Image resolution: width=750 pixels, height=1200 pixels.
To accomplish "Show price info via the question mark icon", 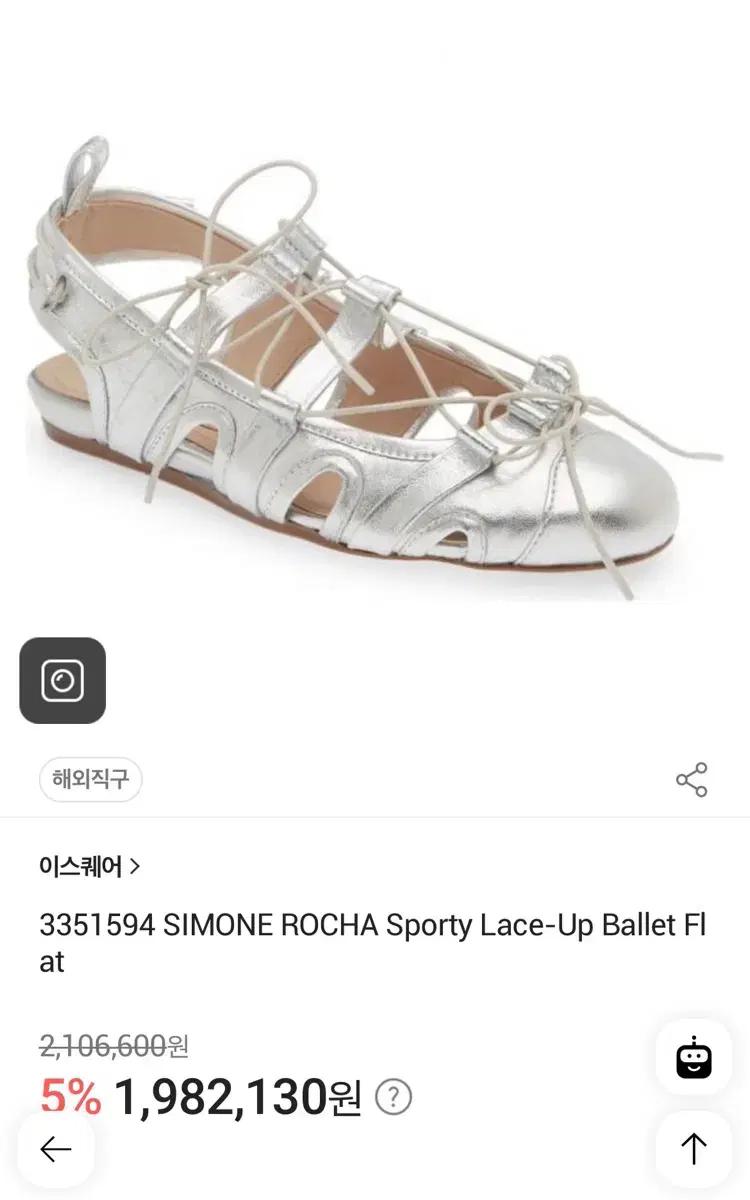I will click(x=393, y=1098).
